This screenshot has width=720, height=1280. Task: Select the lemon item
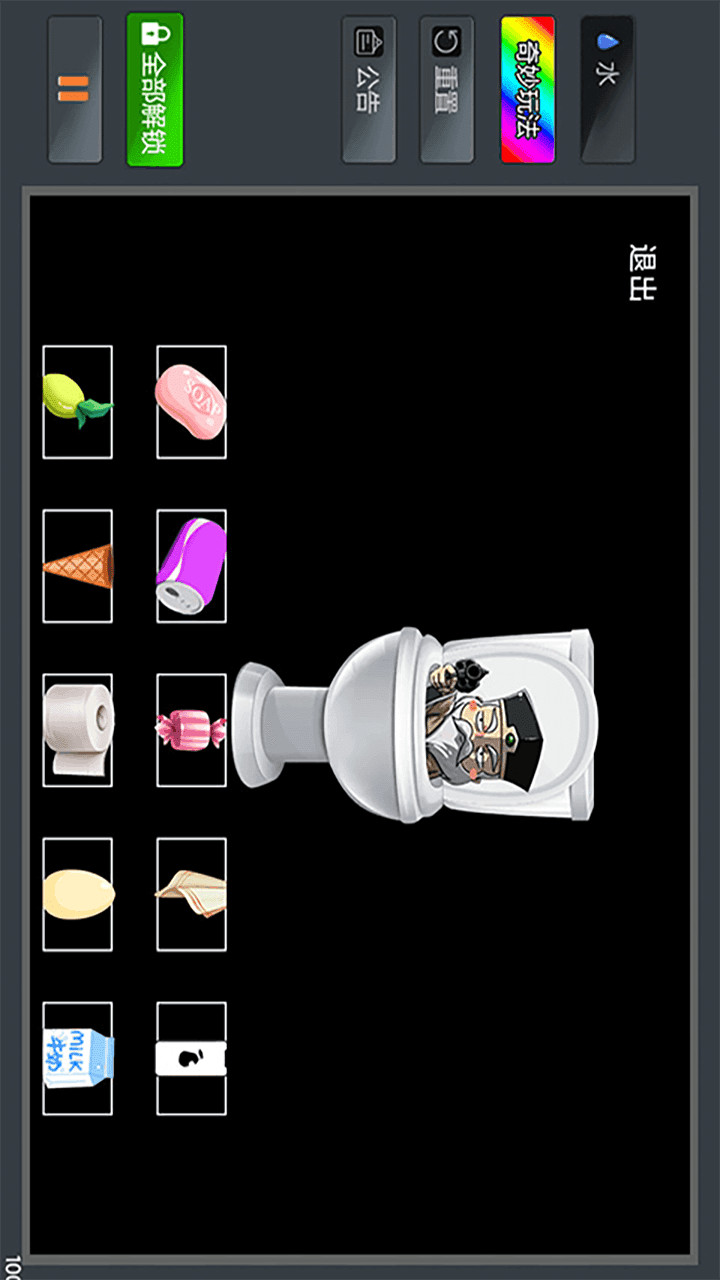[x=78, y=400]
